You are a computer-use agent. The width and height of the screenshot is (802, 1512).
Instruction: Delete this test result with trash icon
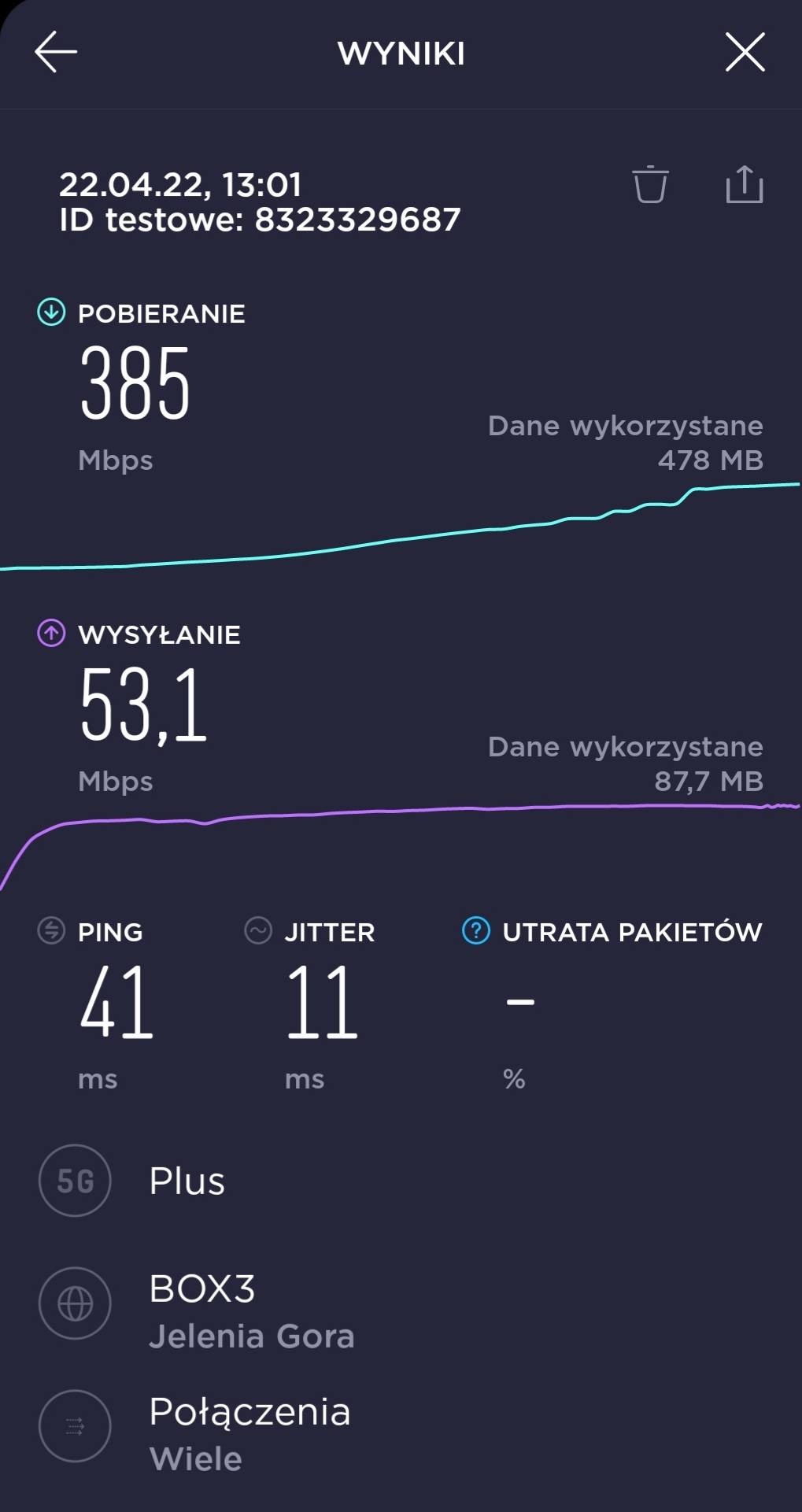[650, 185]
